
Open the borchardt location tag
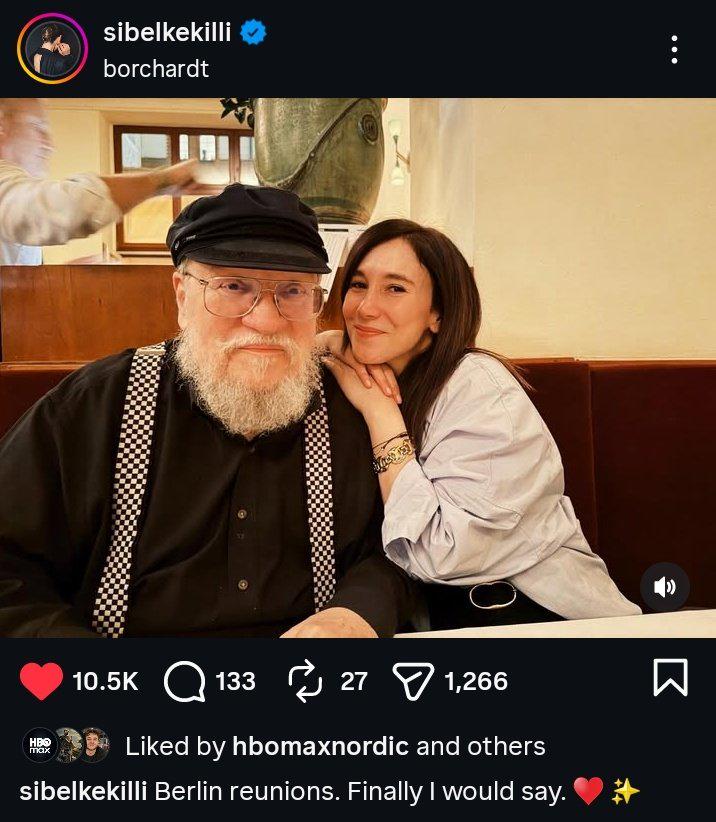click(x=156, y=69)
